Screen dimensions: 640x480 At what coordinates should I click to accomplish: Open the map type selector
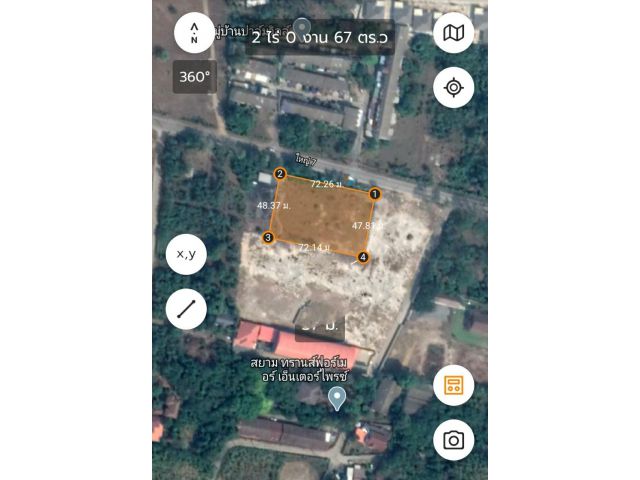point(454,33)
